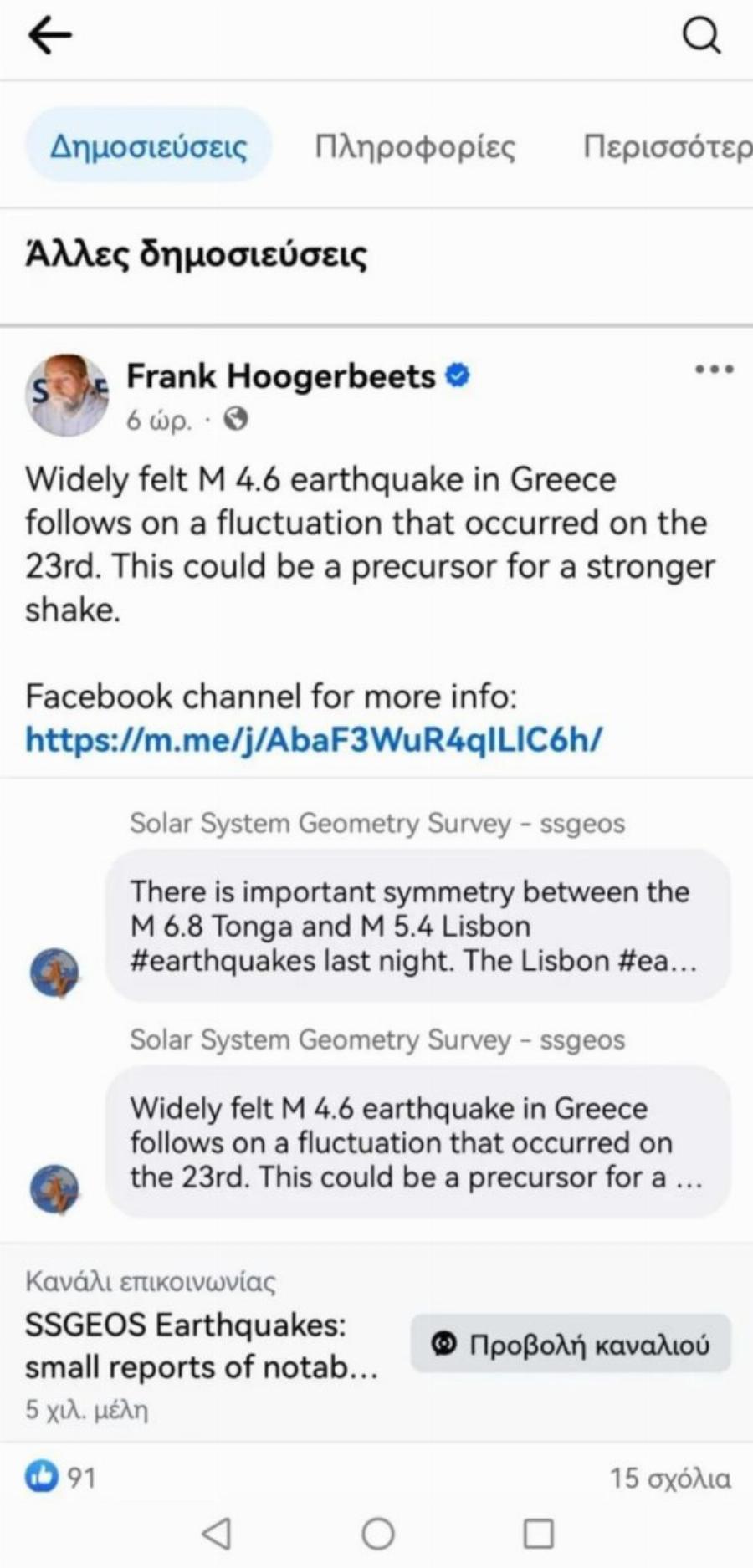Tap Frank Hoogerbeets' verified badge
753x1568 pixels.
[x=457, y=375]
